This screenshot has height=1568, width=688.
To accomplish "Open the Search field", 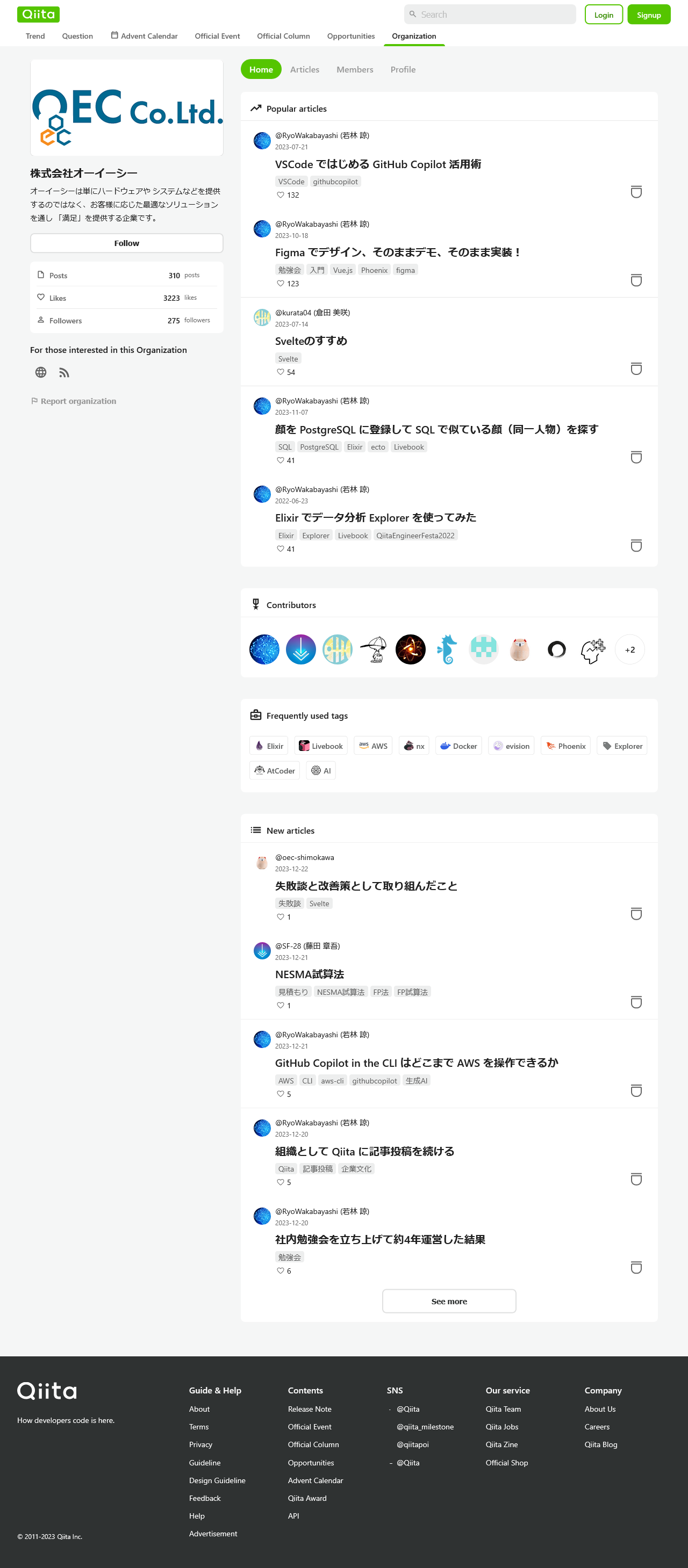I will point(490,15).
